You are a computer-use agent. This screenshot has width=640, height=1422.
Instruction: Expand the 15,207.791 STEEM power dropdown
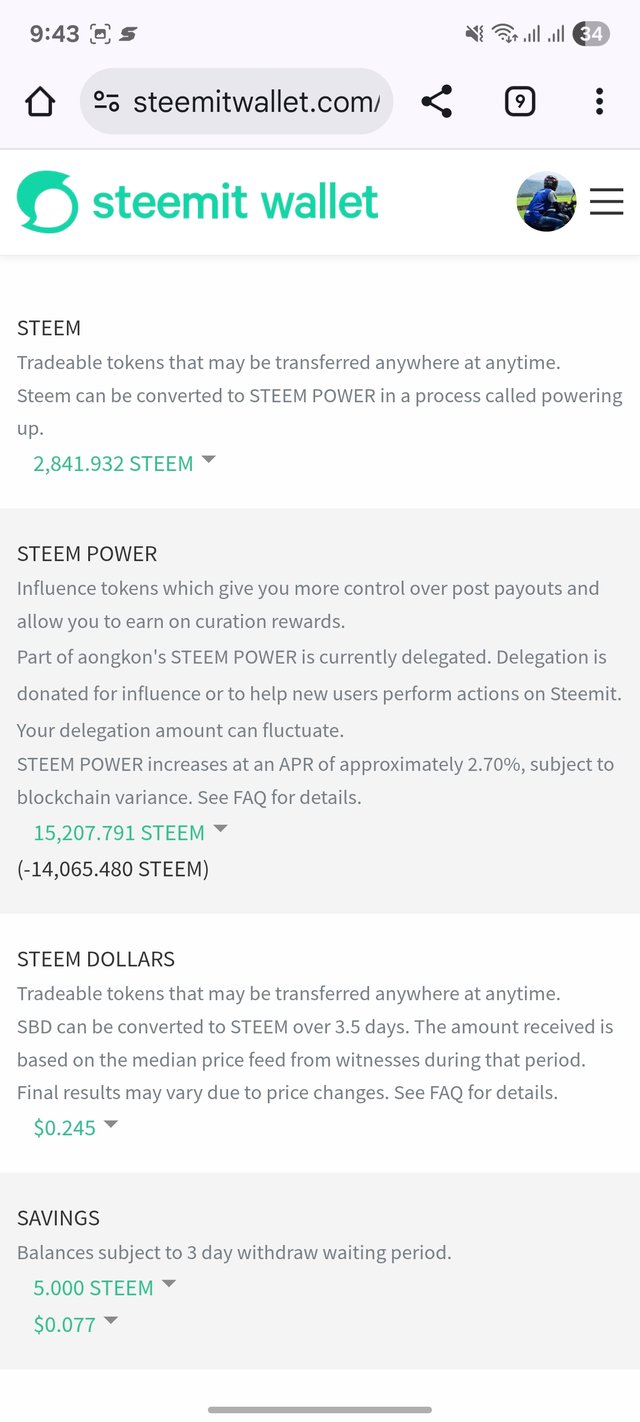[130, 832]
